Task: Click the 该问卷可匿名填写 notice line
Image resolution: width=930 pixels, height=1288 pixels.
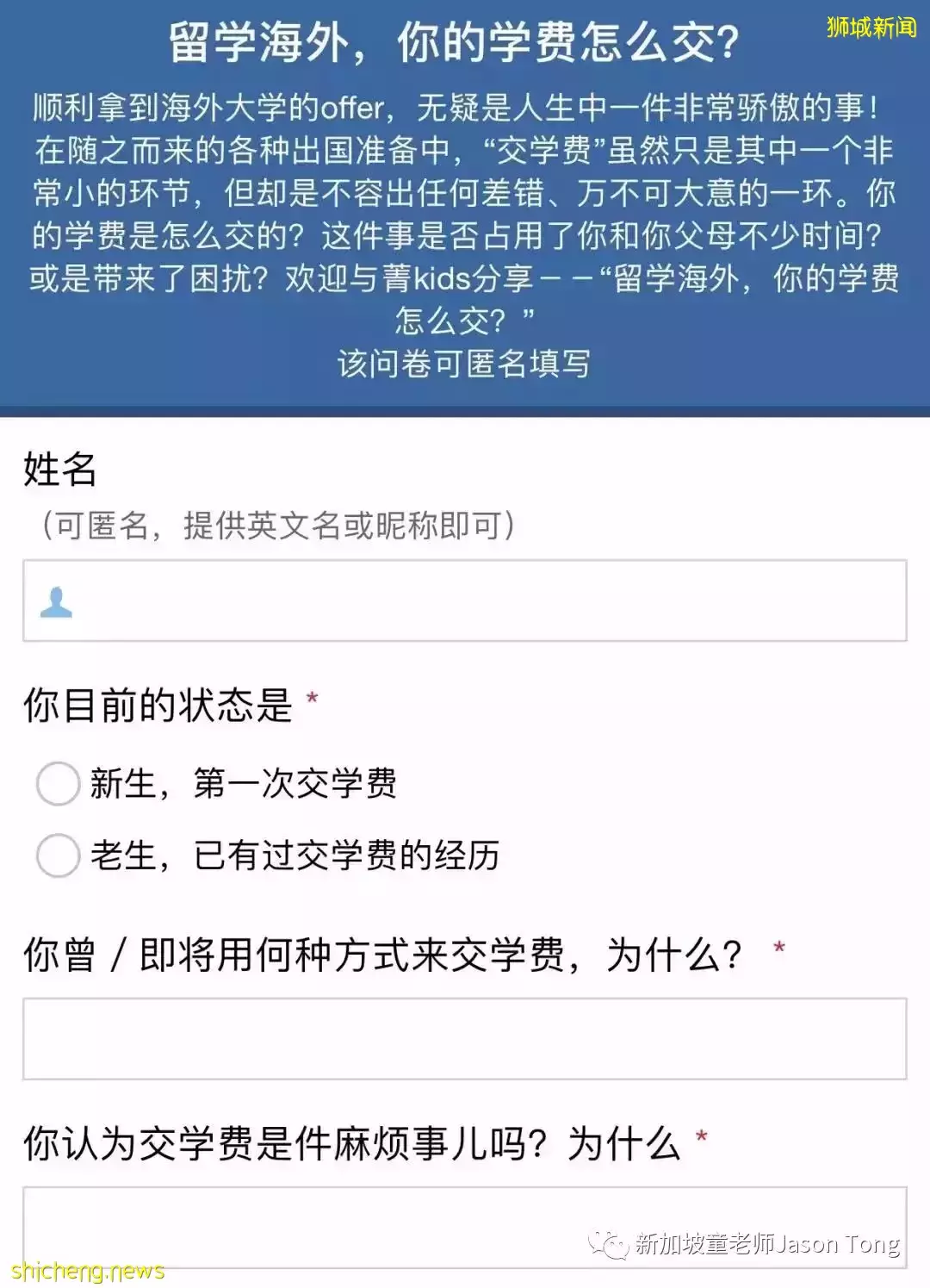Action: (465, 364)
